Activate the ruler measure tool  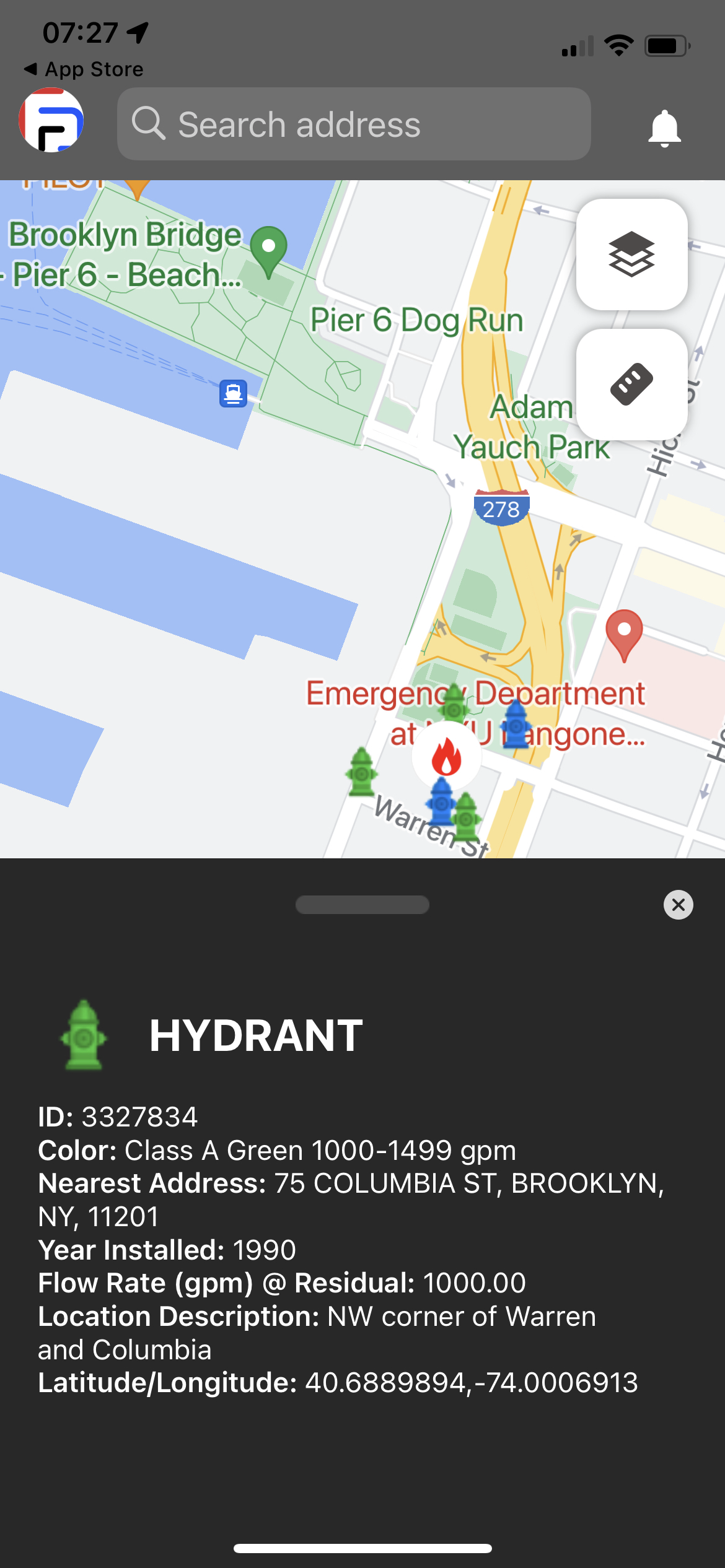coord(631,385)
